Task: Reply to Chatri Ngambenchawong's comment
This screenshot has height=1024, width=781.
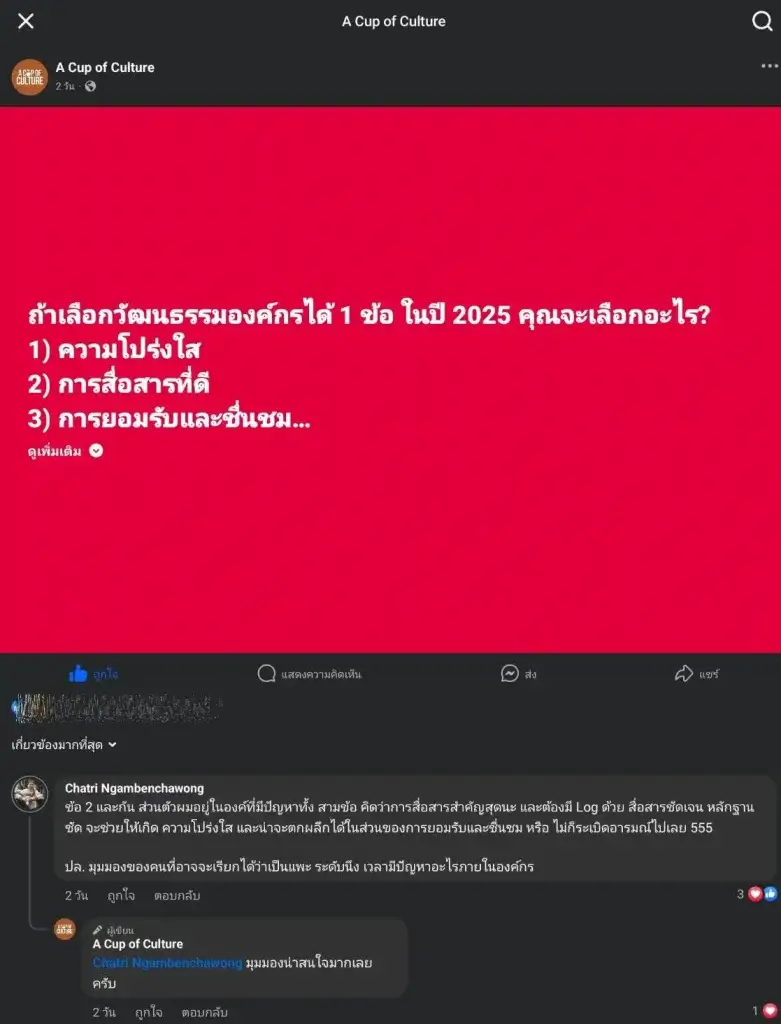Action: pos(175,895)
